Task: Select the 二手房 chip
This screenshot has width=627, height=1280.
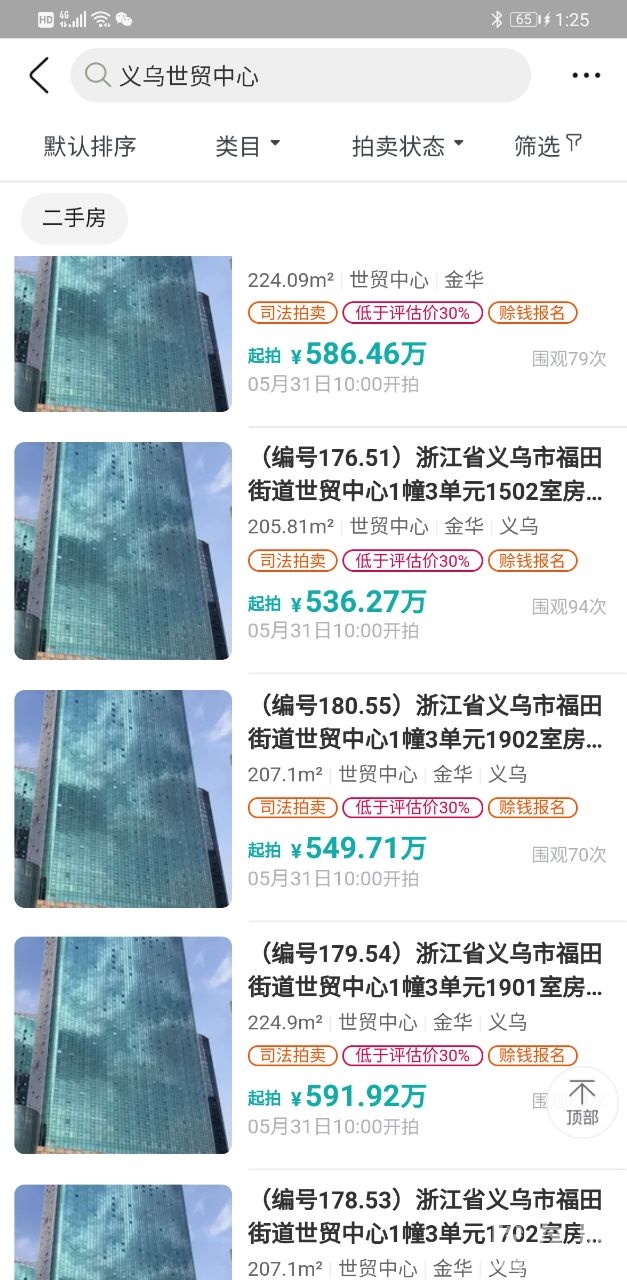Action: click(x=74, y=218)
